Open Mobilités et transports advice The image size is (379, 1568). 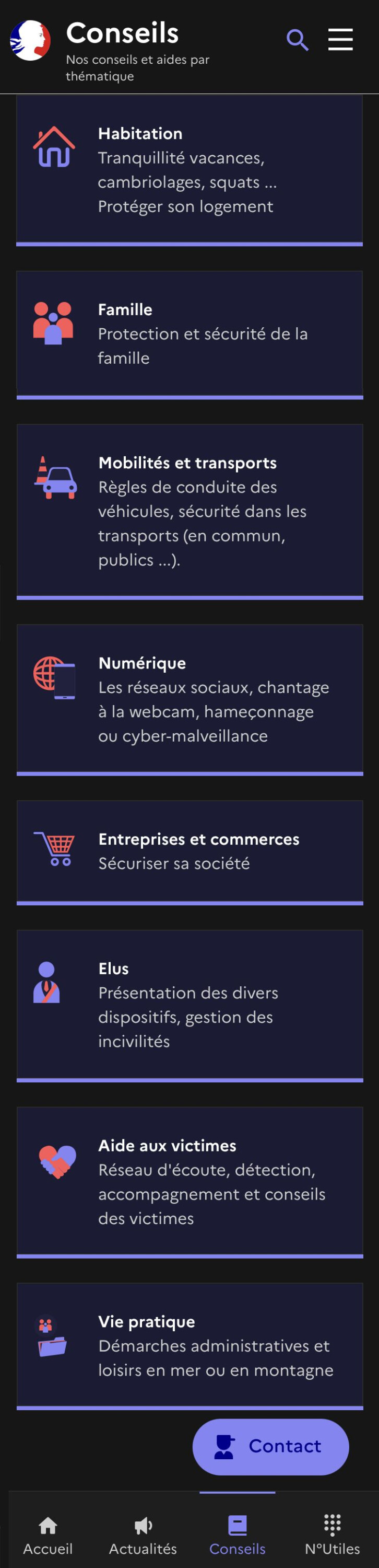coord(189,510)
